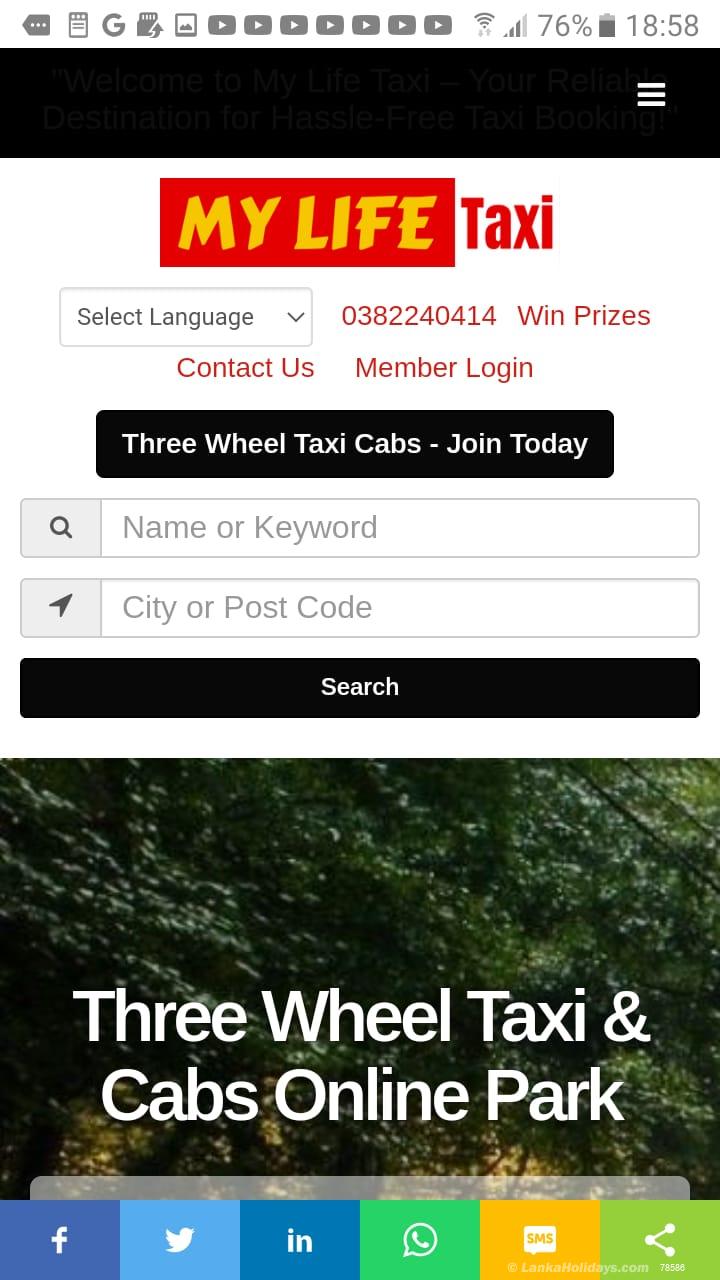Click the location arrow icon

(x=60, y=607)
